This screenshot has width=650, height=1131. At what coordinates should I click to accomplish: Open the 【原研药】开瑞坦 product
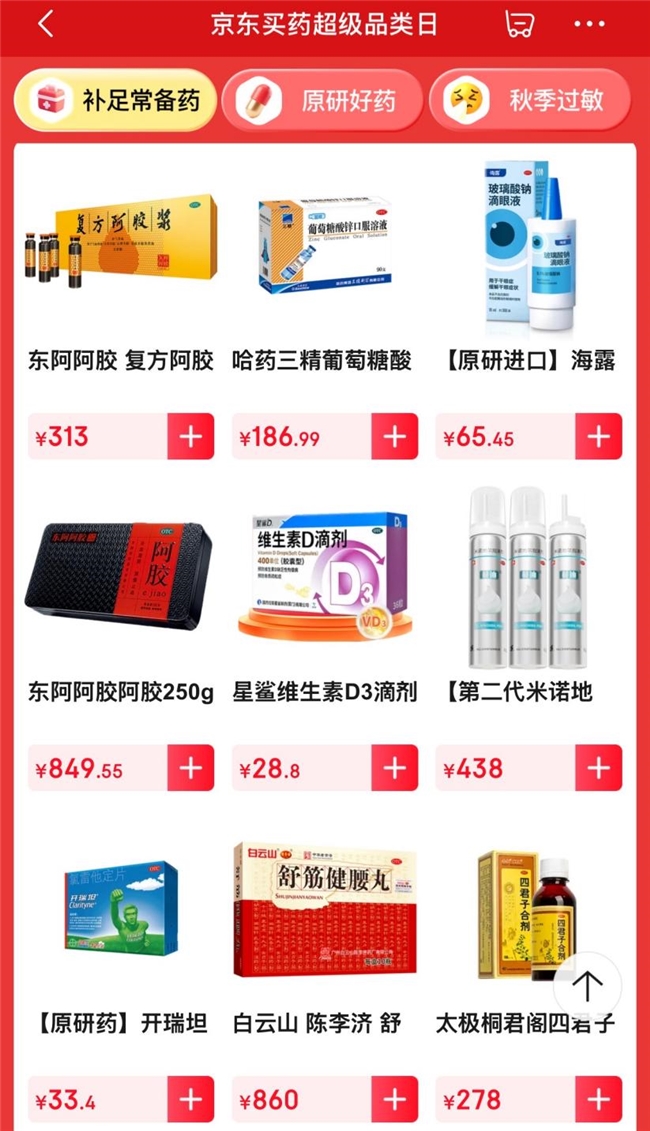(120, 930)
